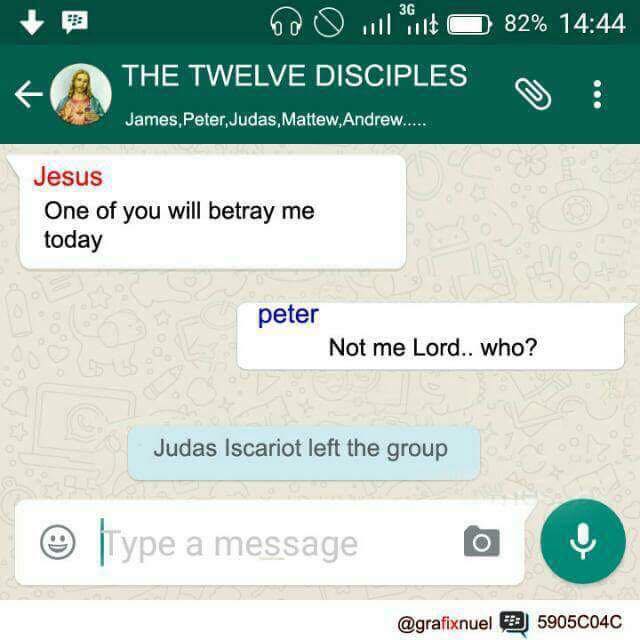Open the overflow menu
The image size is (640, 640).
(597, 94)
